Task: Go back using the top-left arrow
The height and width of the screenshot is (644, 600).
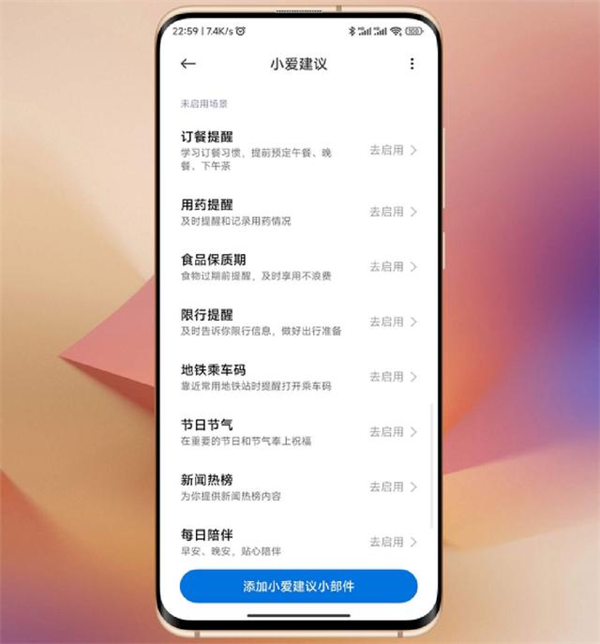Action: (188, 64)
